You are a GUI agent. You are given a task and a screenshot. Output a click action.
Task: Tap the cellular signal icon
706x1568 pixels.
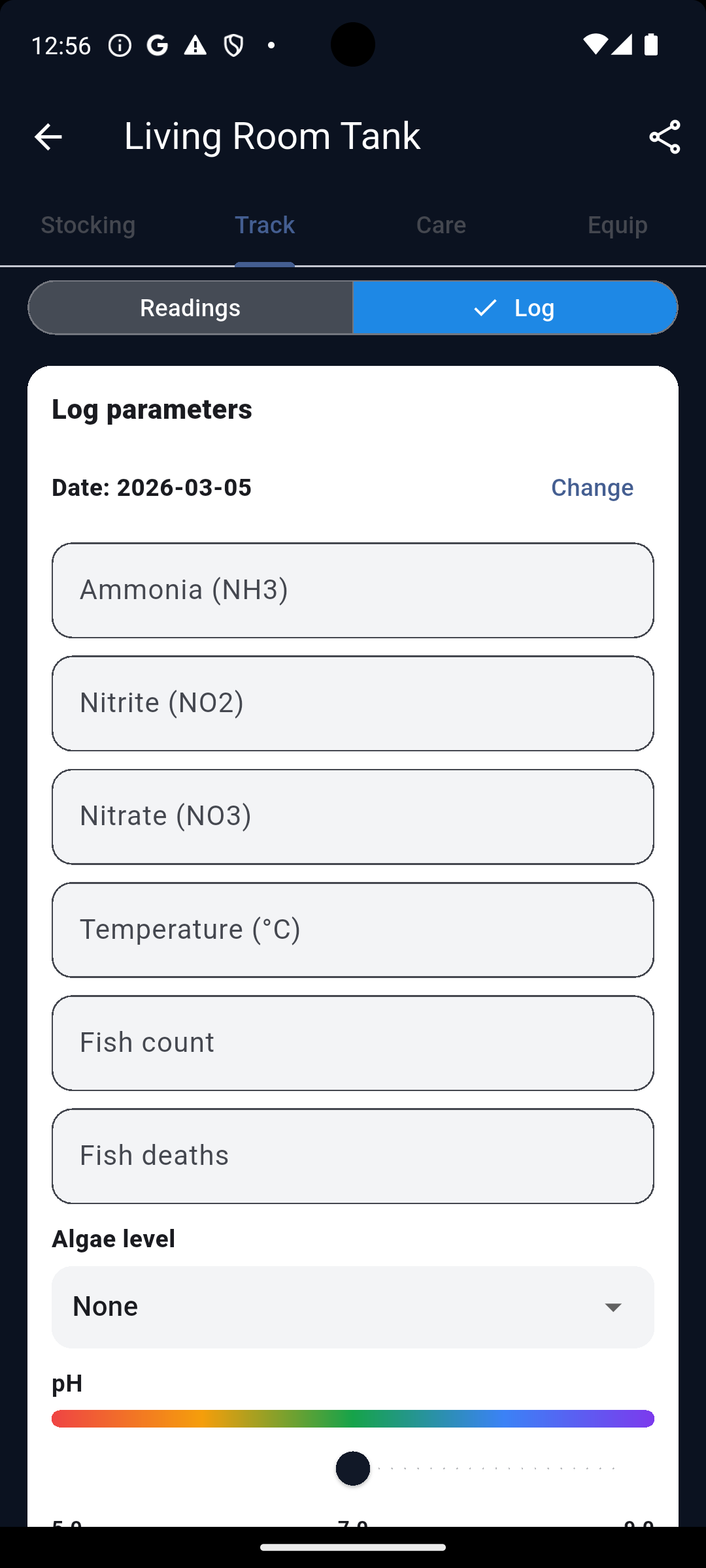pos(622,43)
